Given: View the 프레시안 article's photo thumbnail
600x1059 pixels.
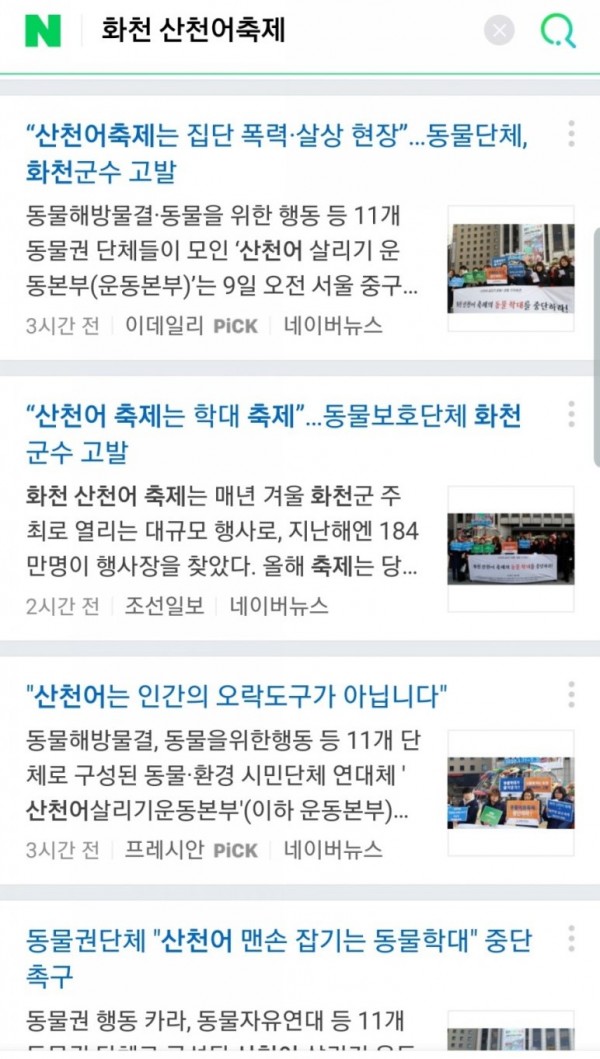Looking at the screenshot, I should (510, 792).
